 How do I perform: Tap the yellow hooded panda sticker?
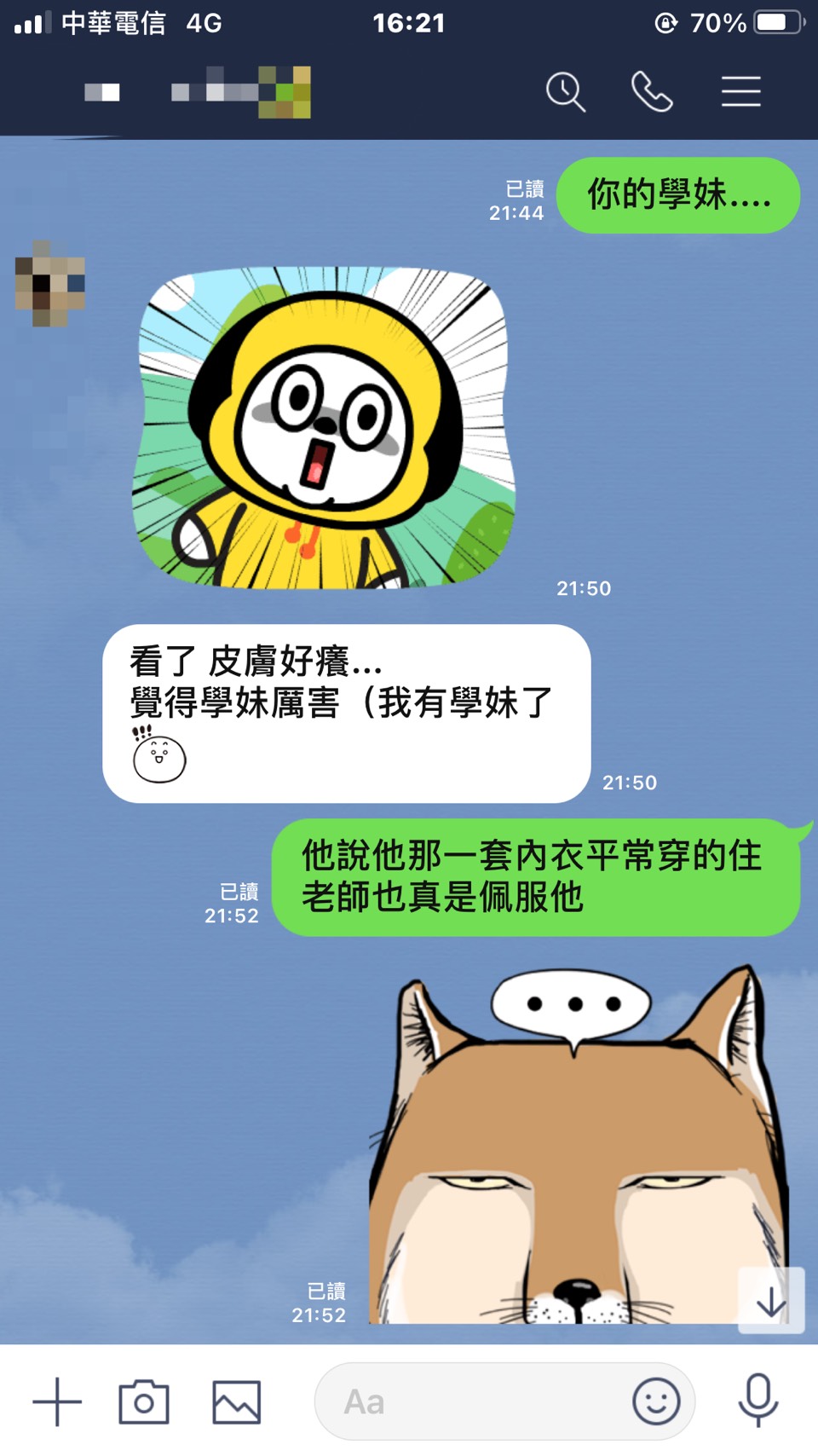point(324,428)
